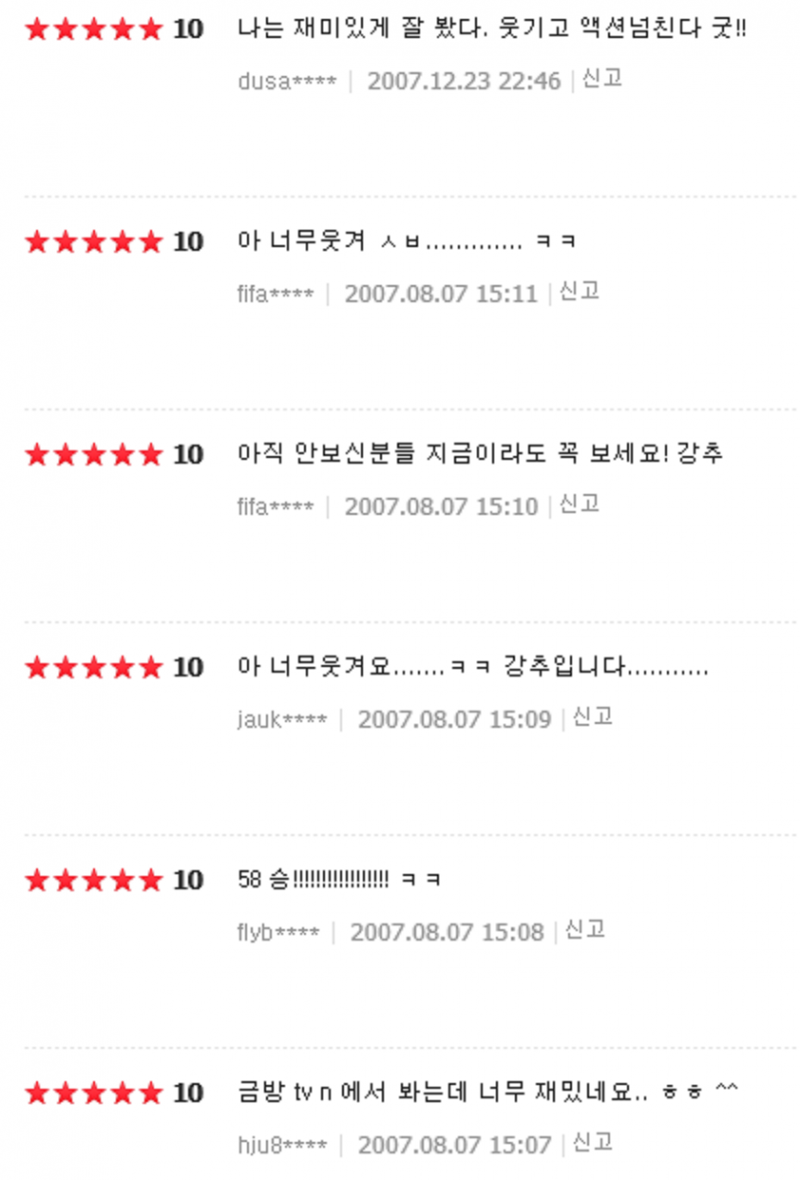The height and width of the screenshot is (1180, 800).
Task: Report the review by hju8****
Action: click(592, 1142)
